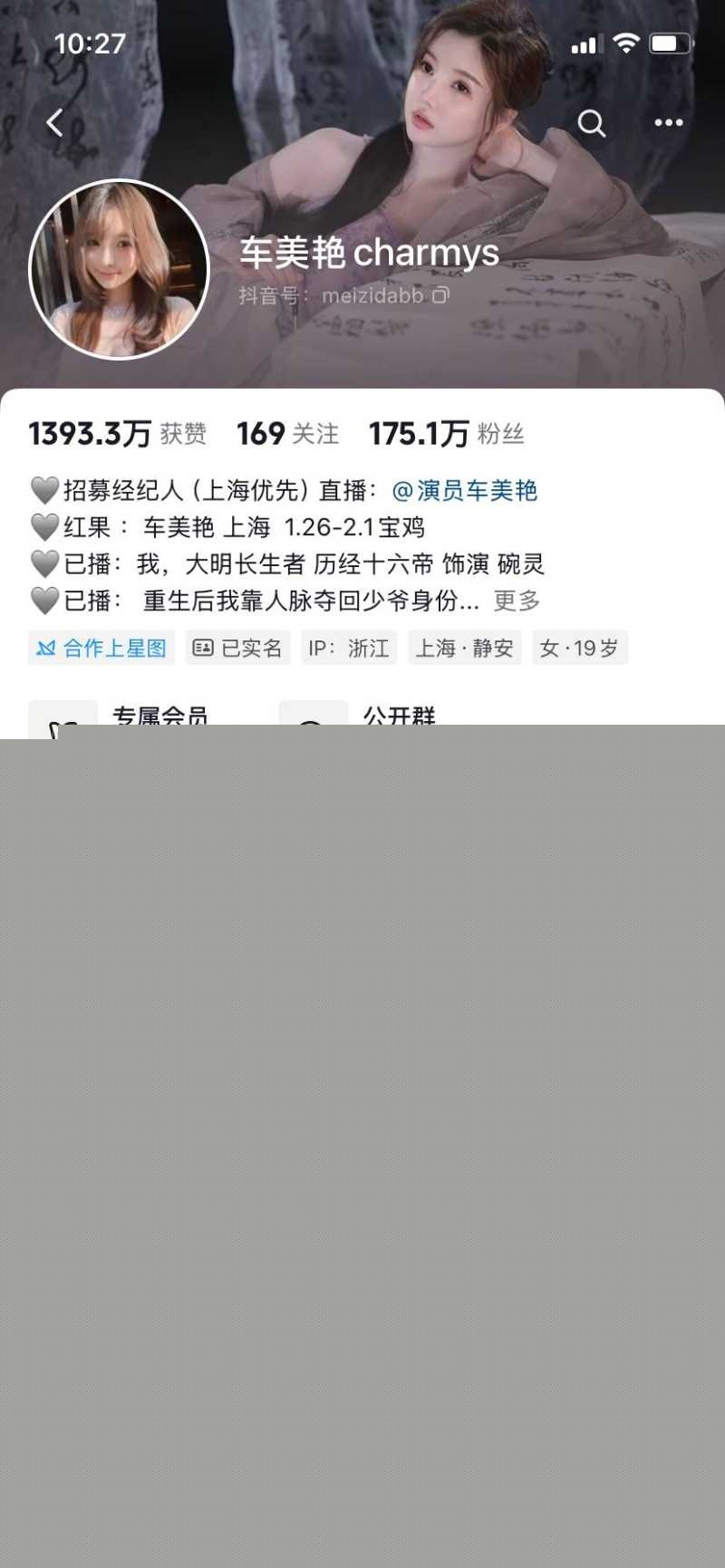Tap the ID card icon beside 已实名
The height and width of the screenshot is (1568, 725).
203,648
